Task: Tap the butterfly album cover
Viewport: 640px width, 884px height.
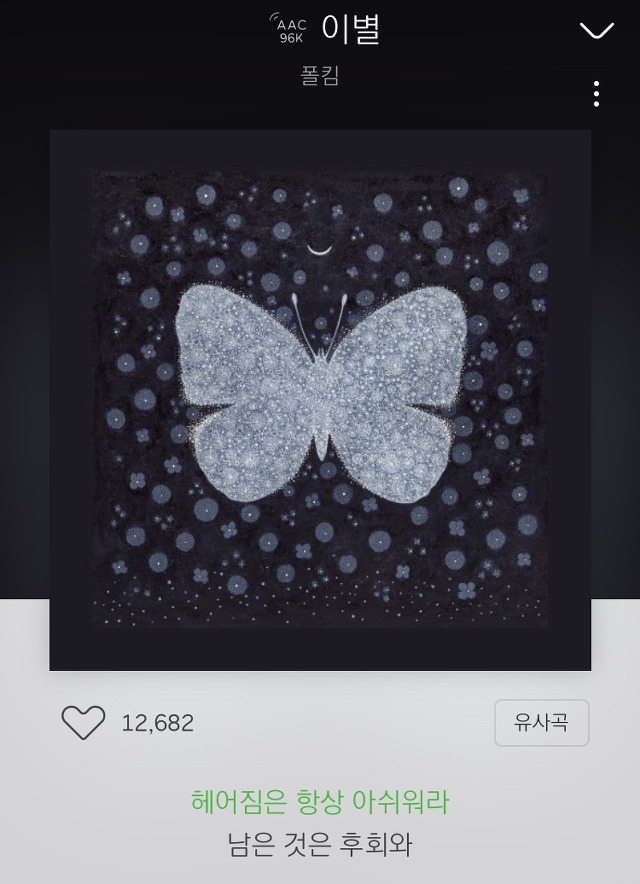Action: pyautogui.click(x=320, y=399)
